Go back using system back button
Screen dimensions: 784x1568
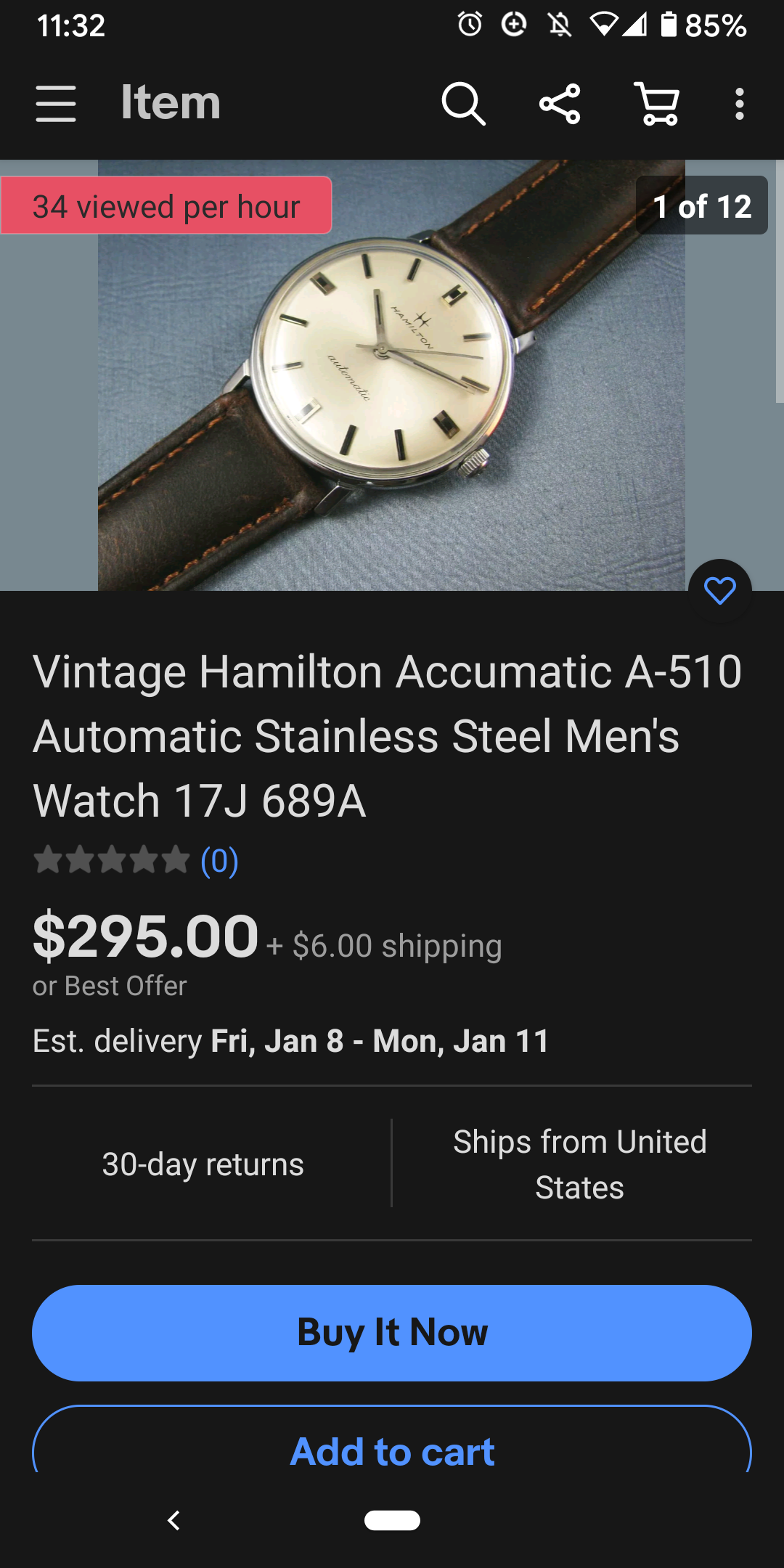(x=173, y=1520)
